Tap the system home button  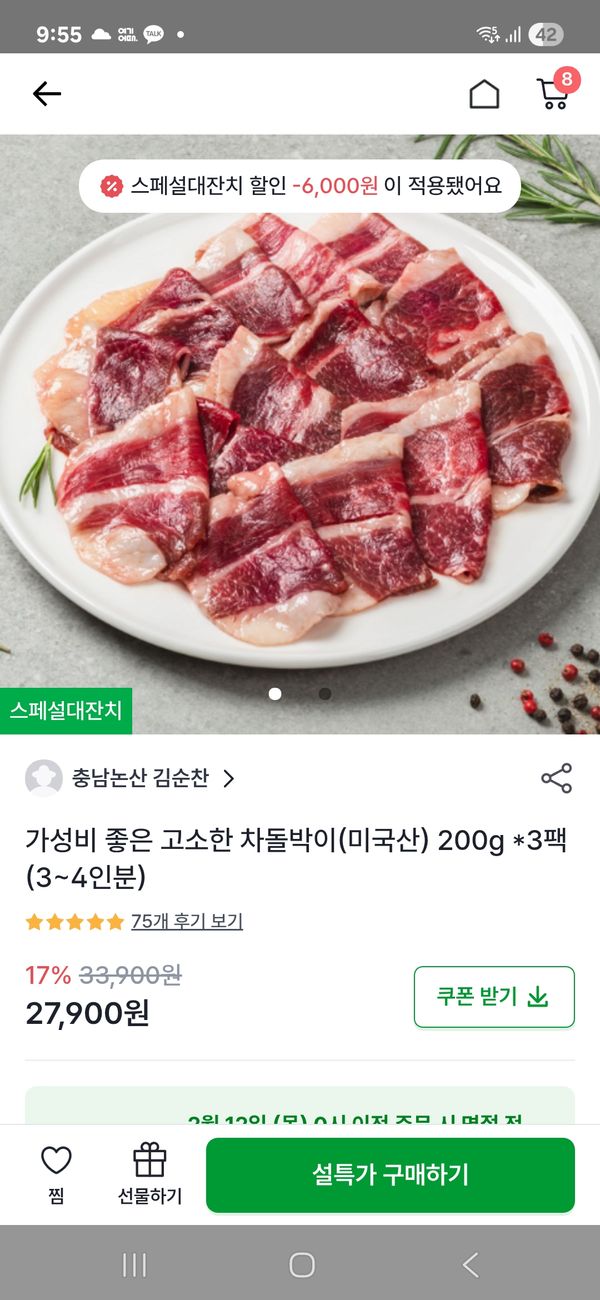[301, 1265]
